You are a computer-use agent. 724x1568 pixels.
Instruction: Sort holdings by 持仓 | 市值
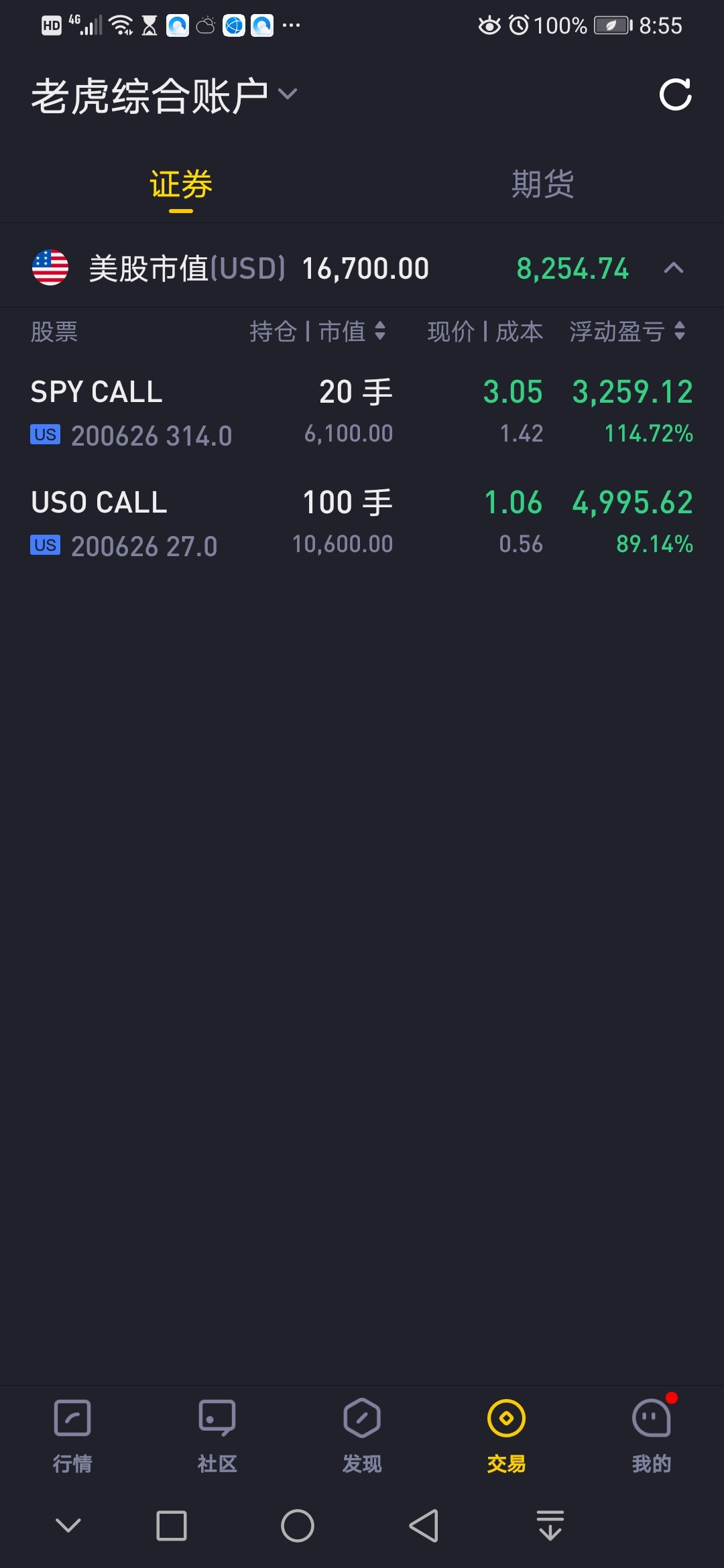point(317,331)
